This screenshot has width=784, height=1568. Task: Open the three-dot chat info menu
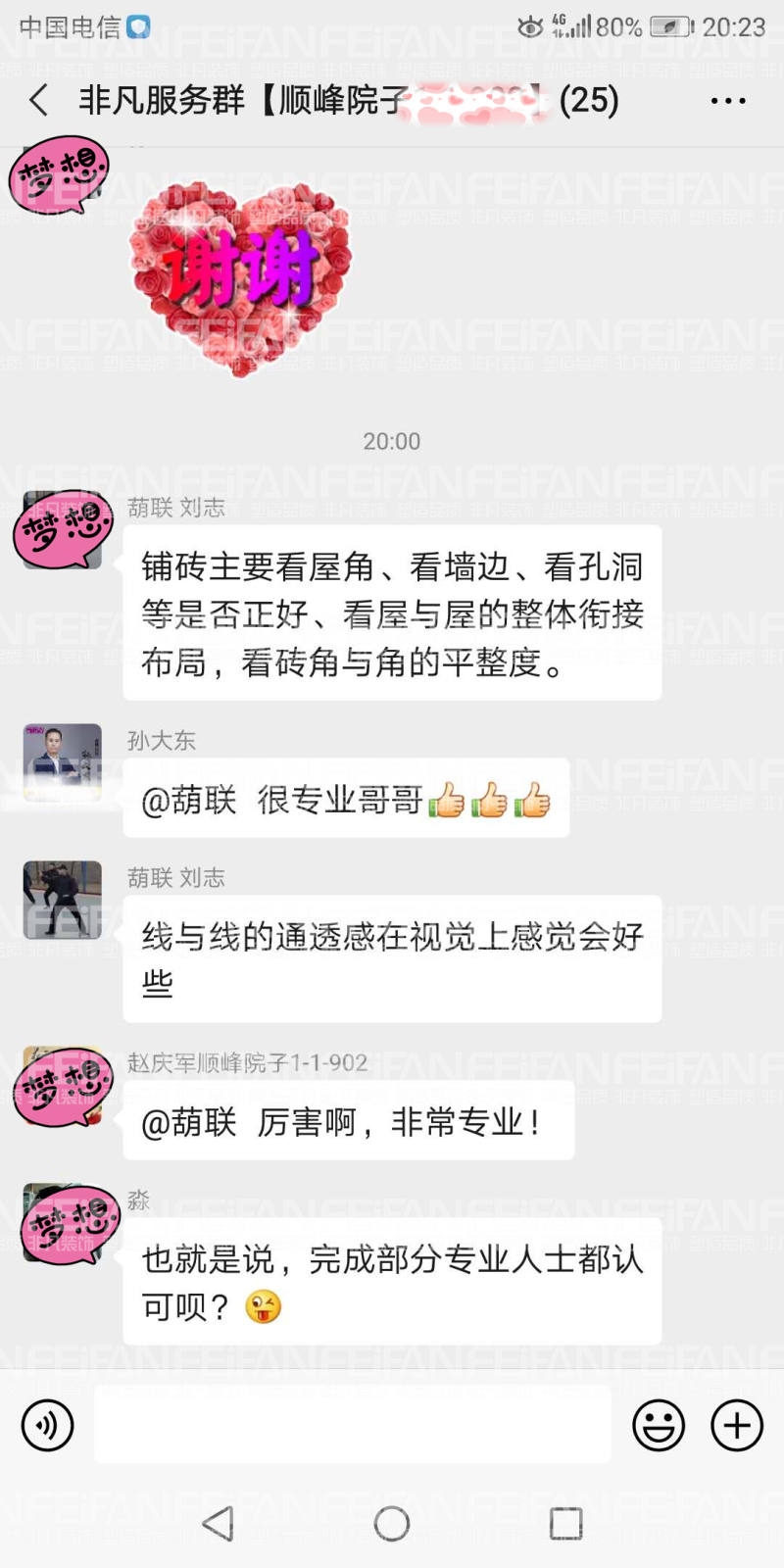[727, 101]
